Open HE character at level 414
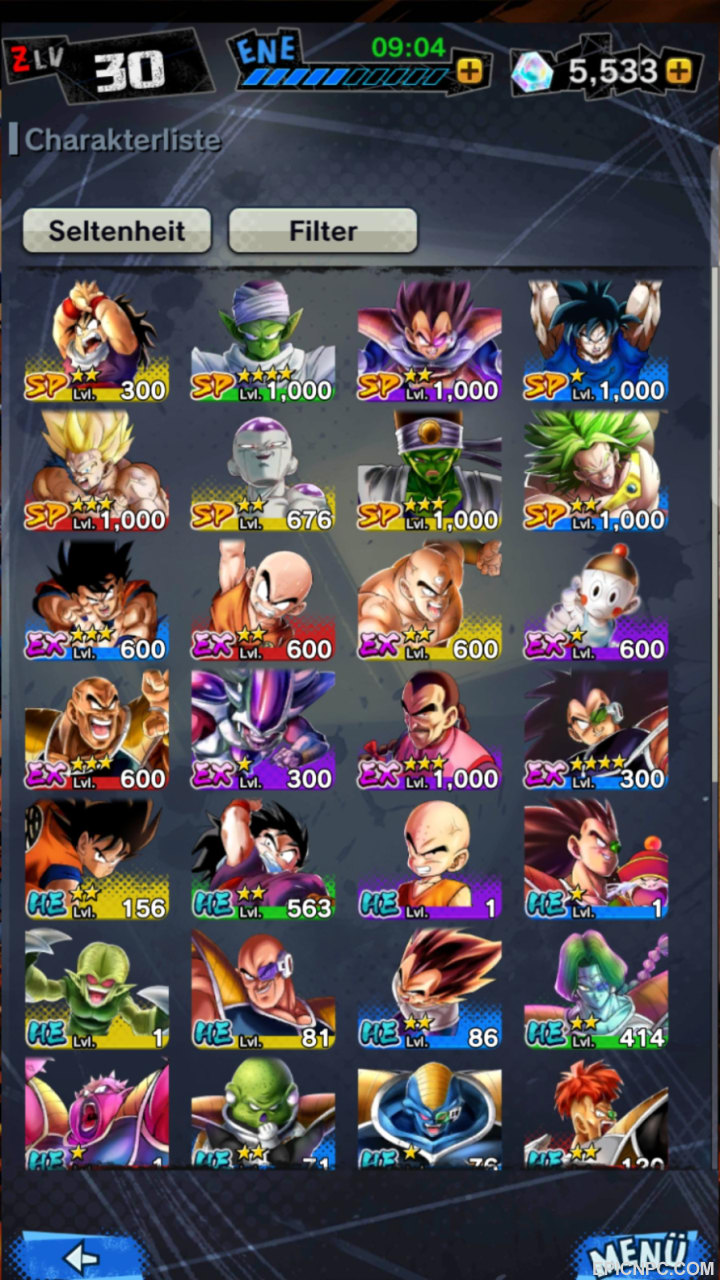The height and width of the screenshot is (1280, 720). (x=596, y=988)
